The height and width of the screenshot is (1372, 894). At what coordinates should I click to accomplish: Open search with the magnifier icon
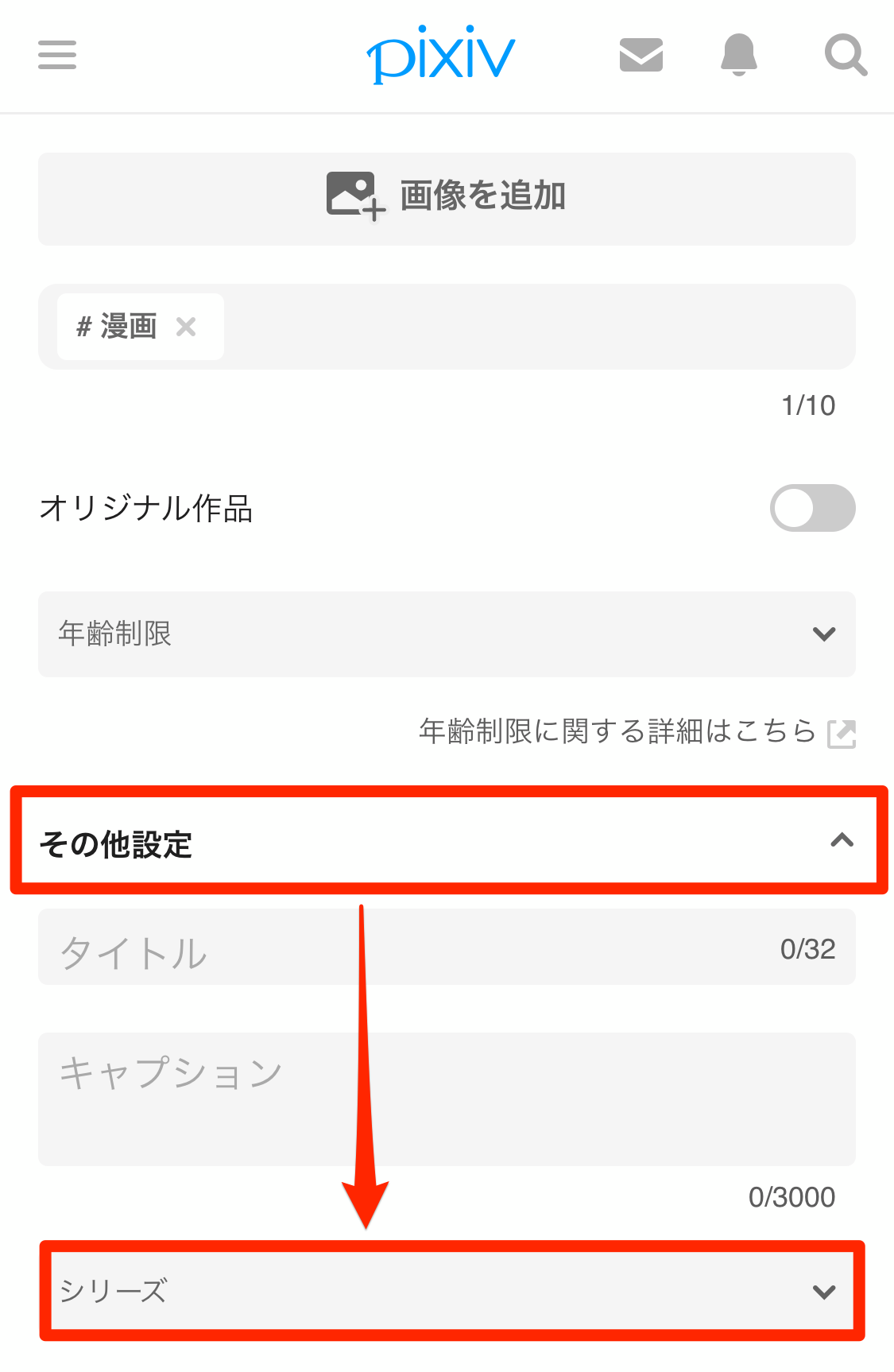(845, 54)
